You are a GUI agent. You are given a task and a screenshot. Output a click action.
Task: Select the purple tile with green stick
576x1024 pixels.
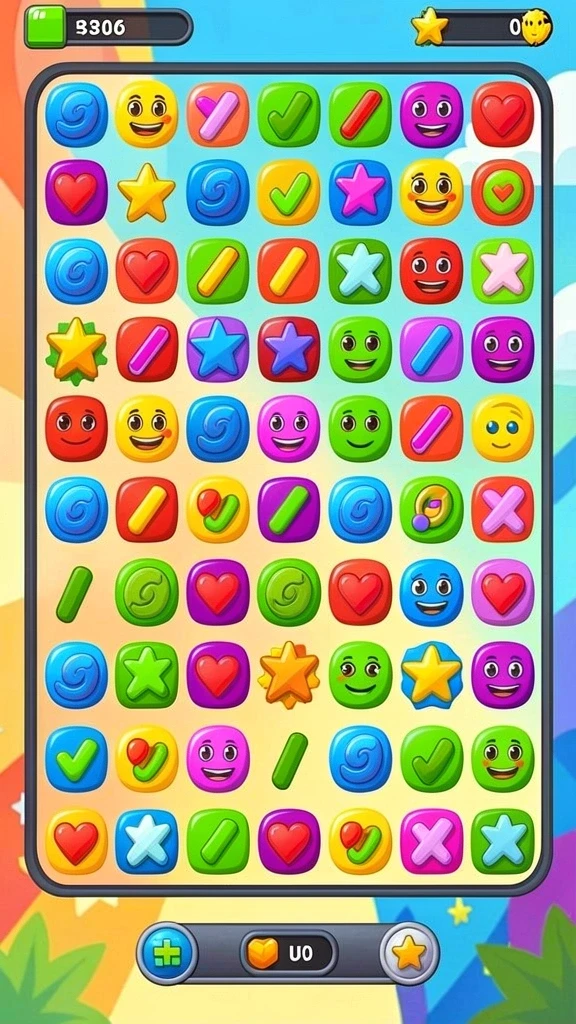click(289, 509)
